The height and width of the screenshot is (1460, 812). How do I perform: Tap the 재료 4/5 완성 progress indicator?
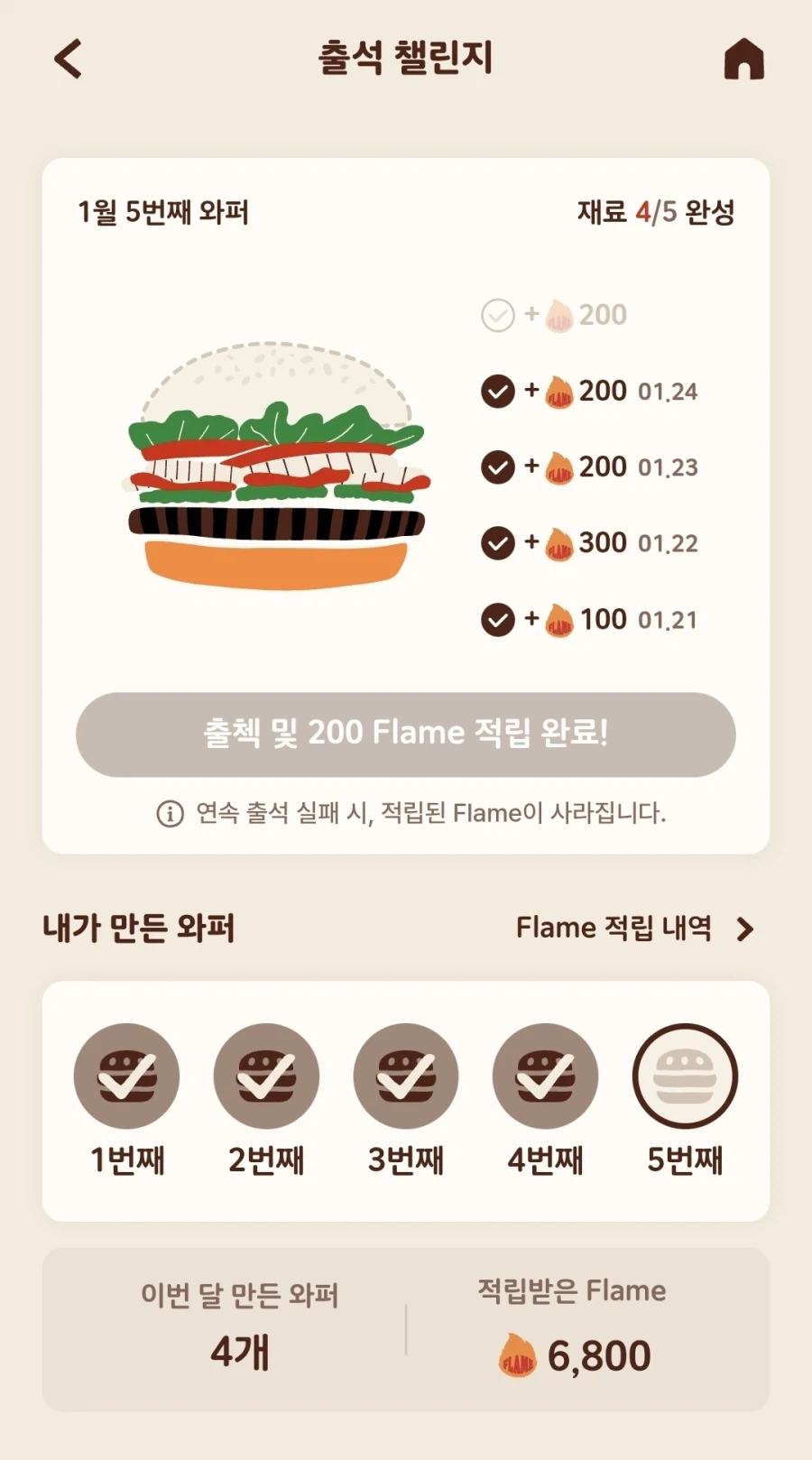pyautogui.click(x=656, y=213)
